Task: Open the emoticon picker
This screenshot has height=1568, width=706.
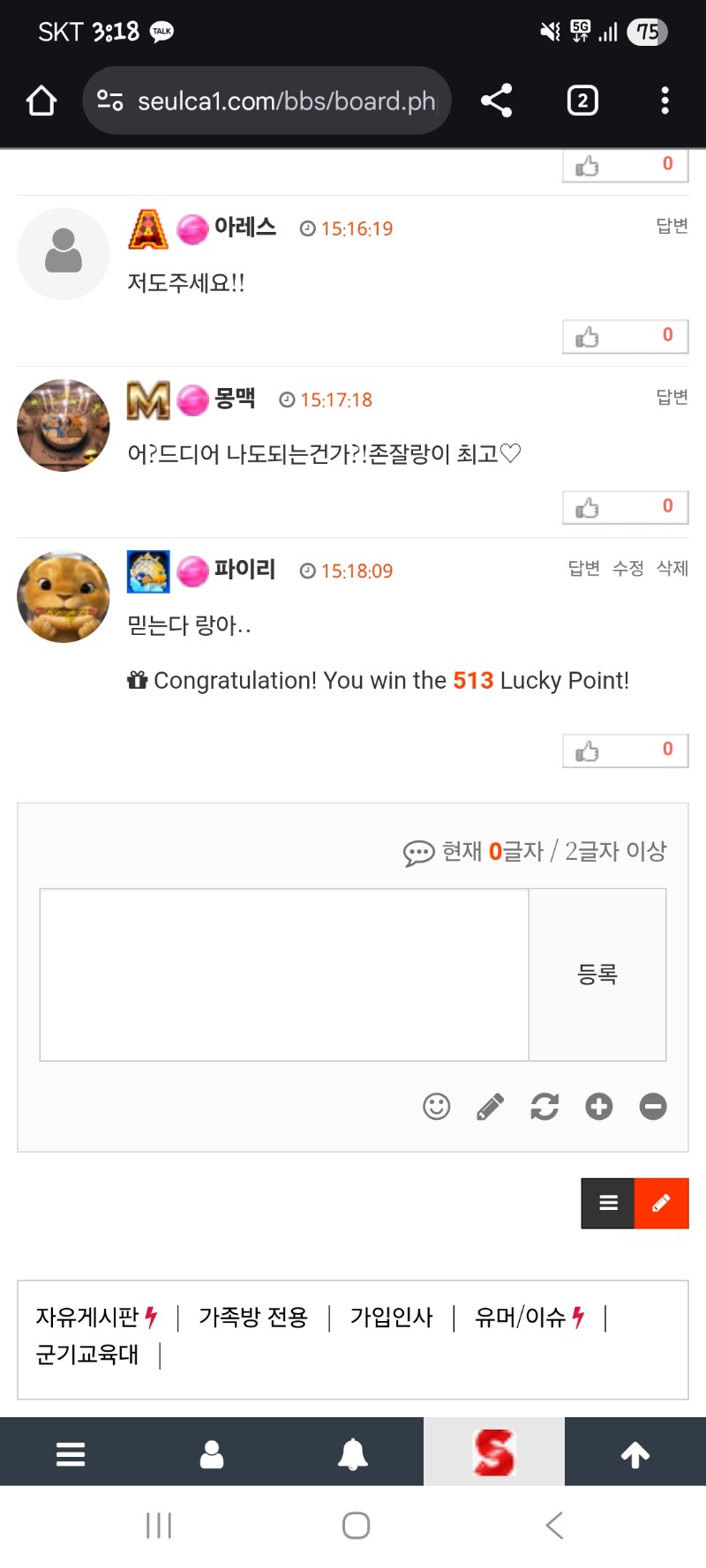Action: pyautogui.click(x=436, y=1106)
